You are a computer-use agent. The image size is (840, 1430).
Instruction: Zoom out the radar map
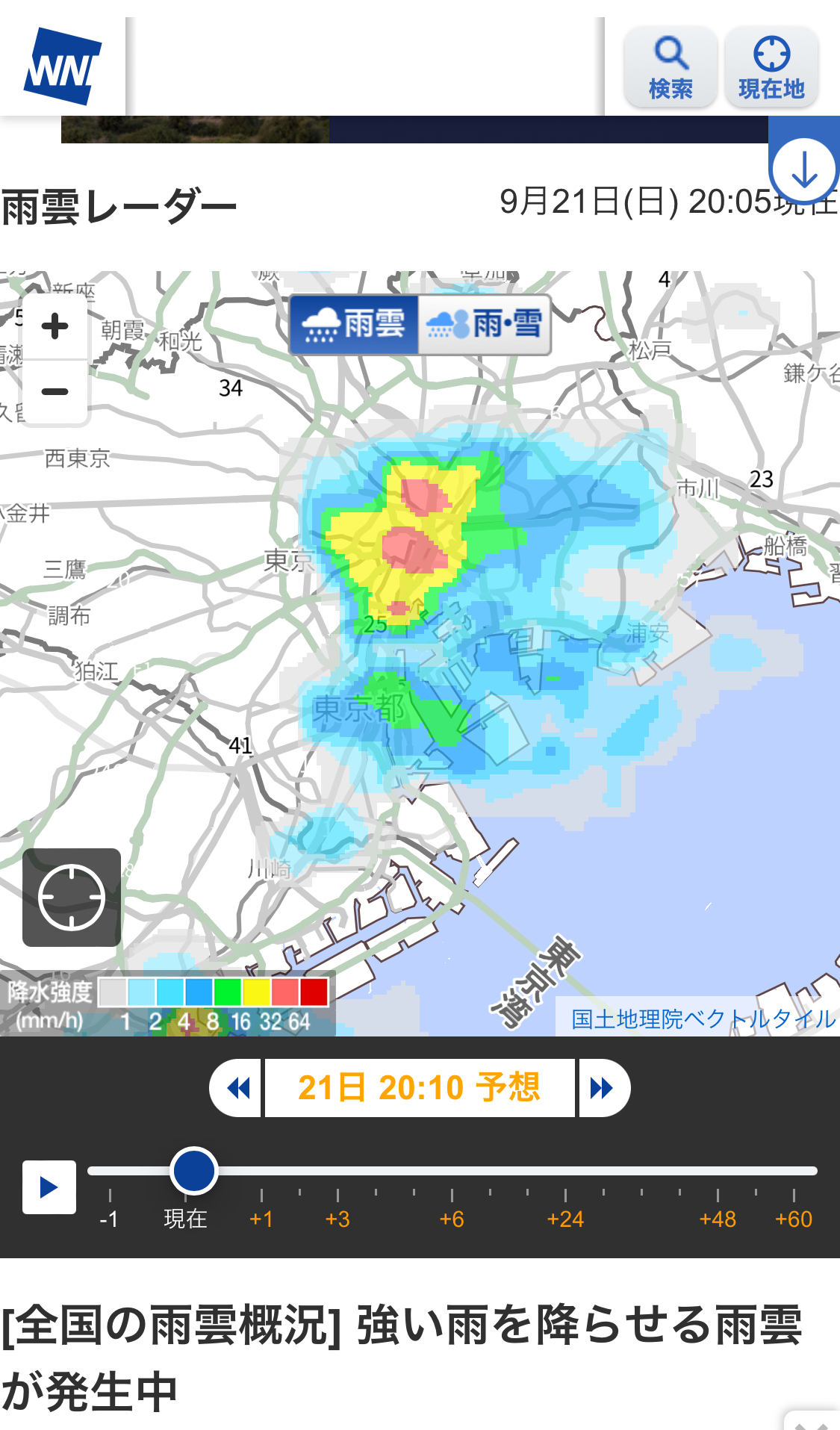55,391
